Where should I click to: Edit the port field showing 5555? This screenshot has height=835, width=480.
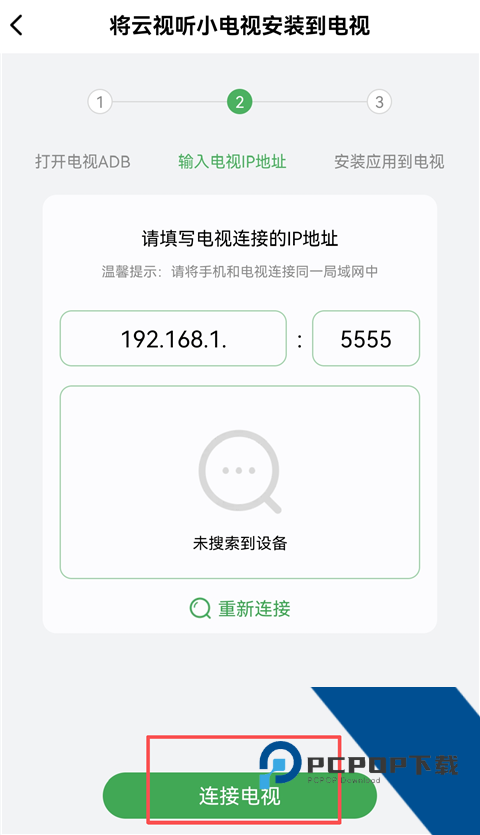pos(366,339)
